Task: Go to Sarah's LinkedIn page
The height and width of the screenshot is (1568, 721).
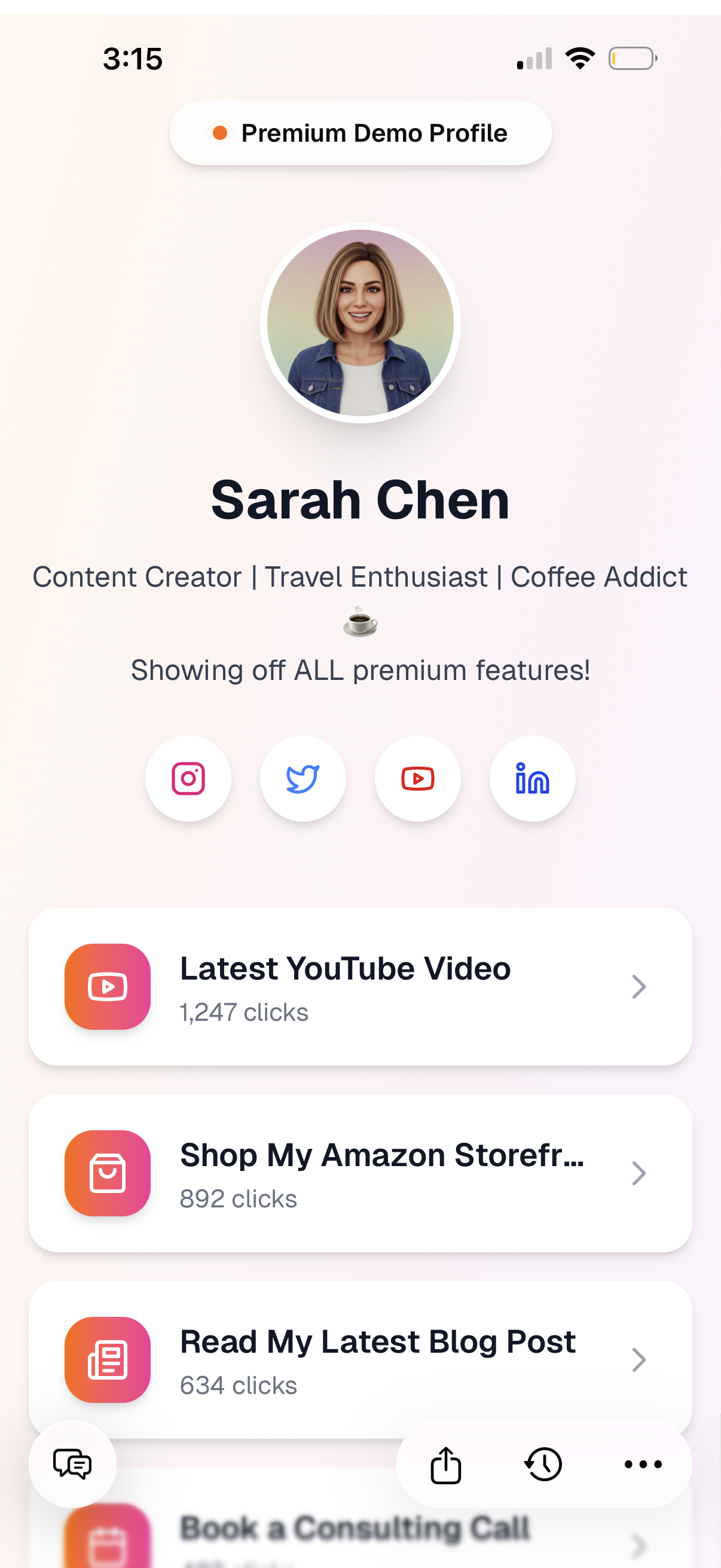Action: pos(531,779)
